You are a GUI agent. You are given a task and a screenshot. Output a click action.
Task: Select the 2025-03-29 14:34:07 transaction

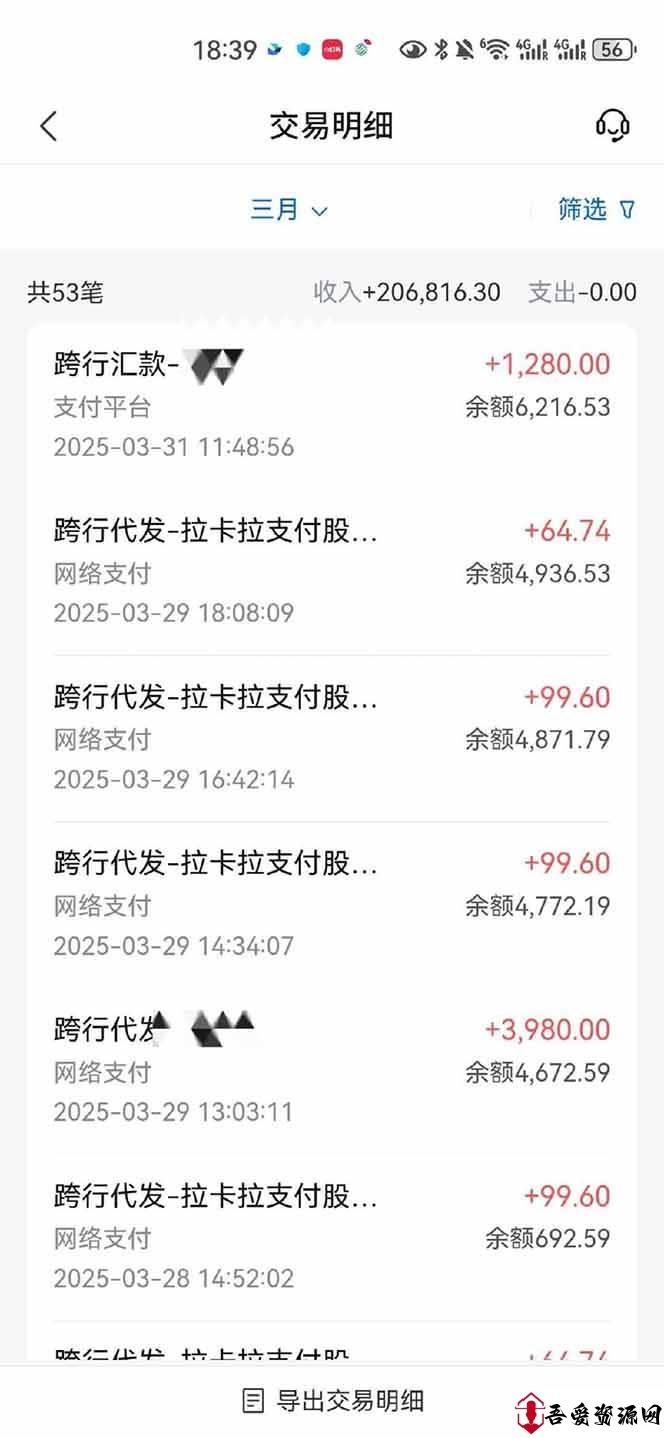(331, 903)
